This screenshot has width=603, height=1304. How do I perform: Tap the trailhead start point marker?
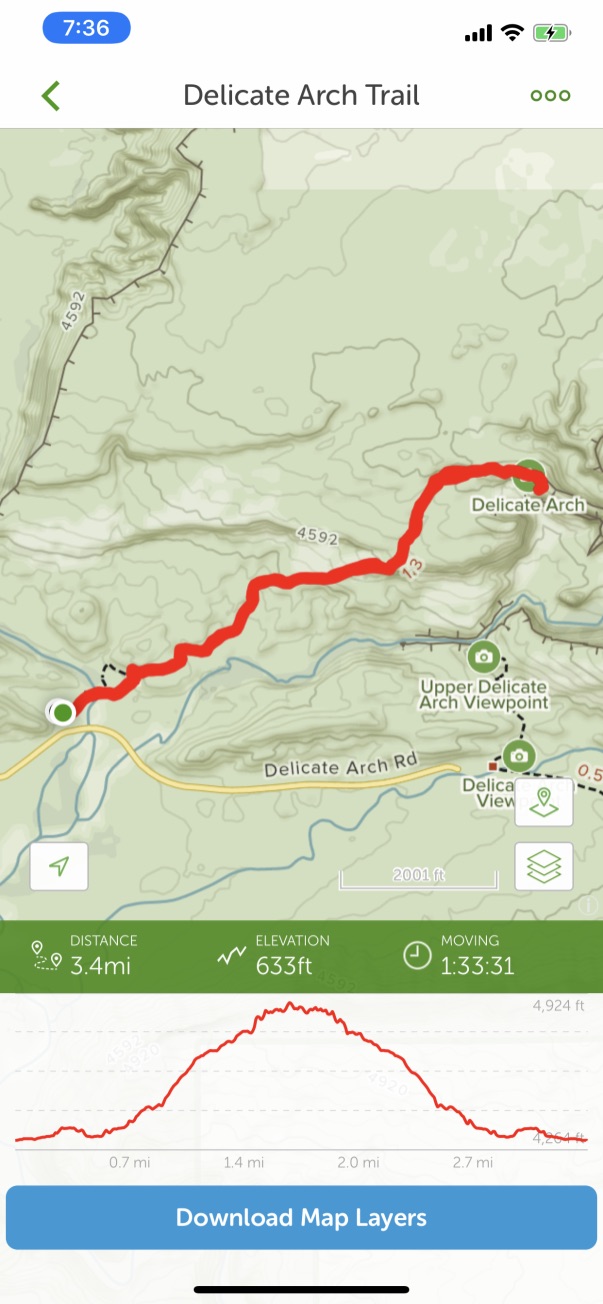63,712
